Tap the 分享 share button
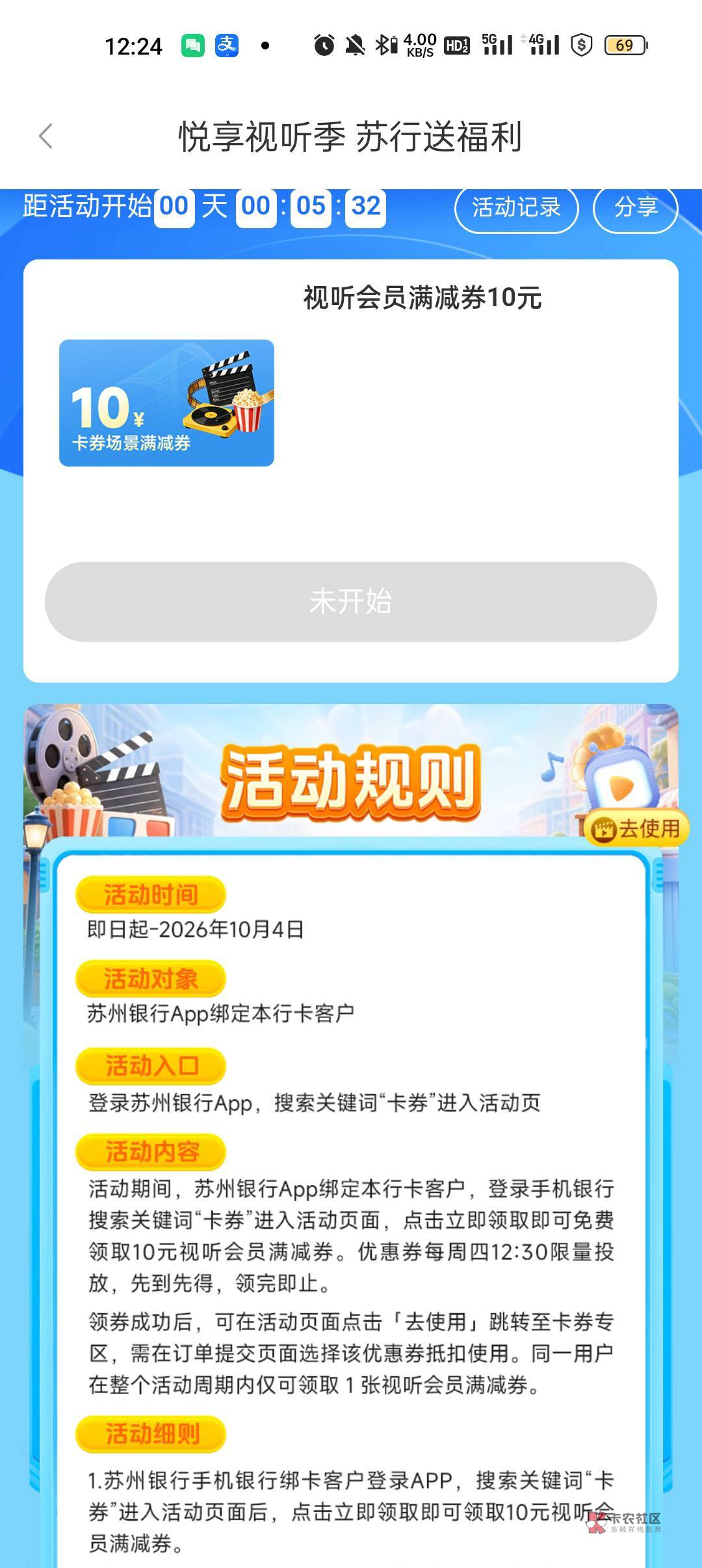702x1568 pixels. (x=636, y=207)
